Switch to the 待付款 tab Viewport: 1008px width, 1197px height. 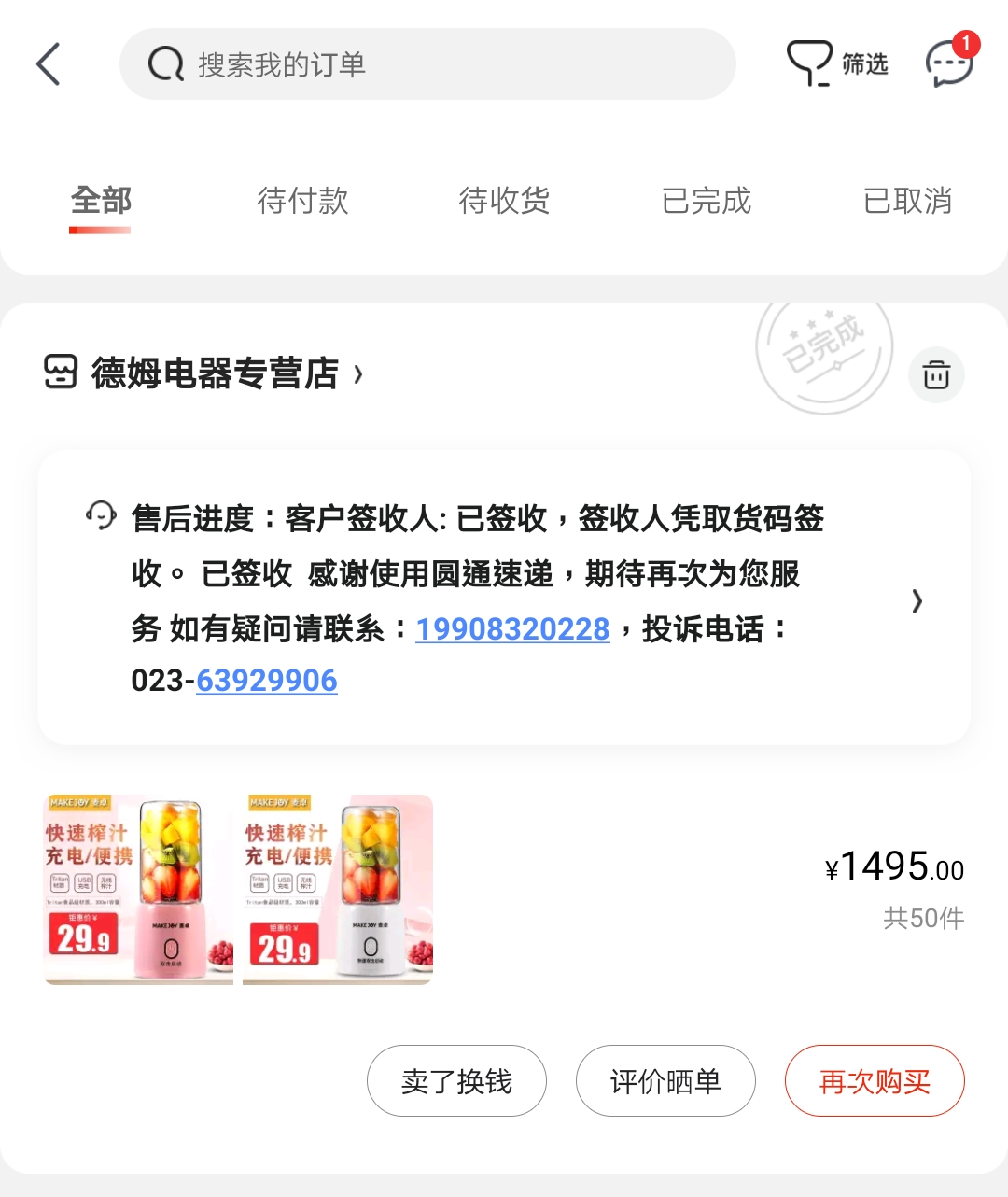click(x=302, y=201)
